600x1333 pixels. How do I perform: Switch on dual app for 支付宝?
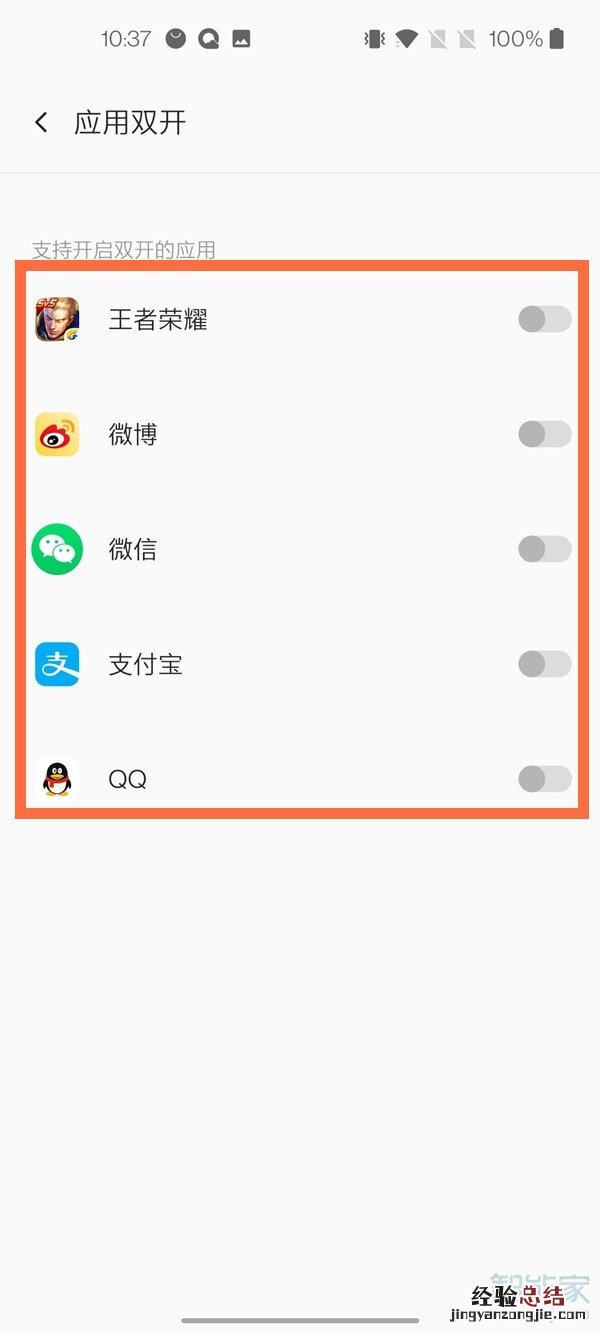pyautogui.click(x=544, y=664)
